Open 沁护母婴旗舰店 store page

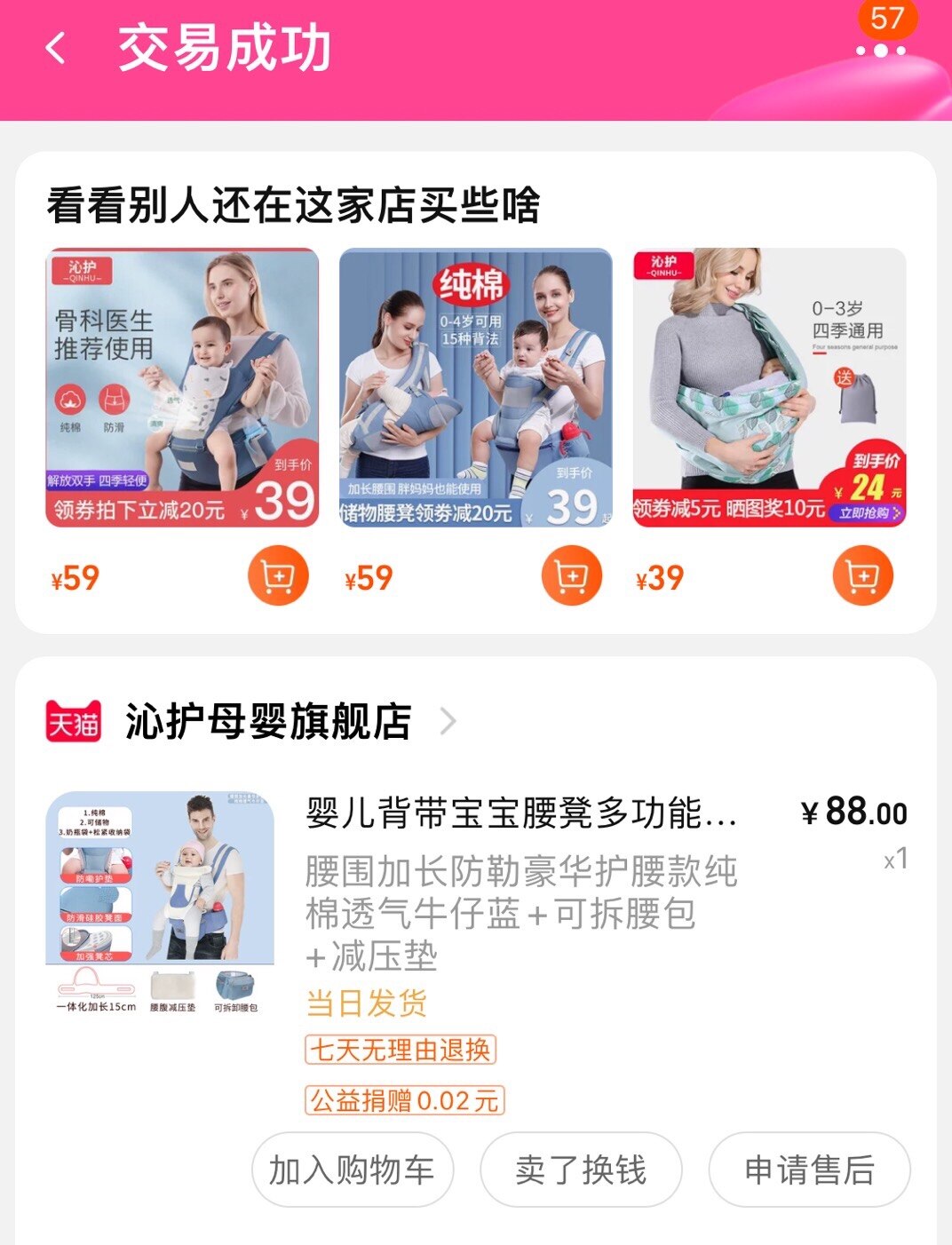point(268,721)
